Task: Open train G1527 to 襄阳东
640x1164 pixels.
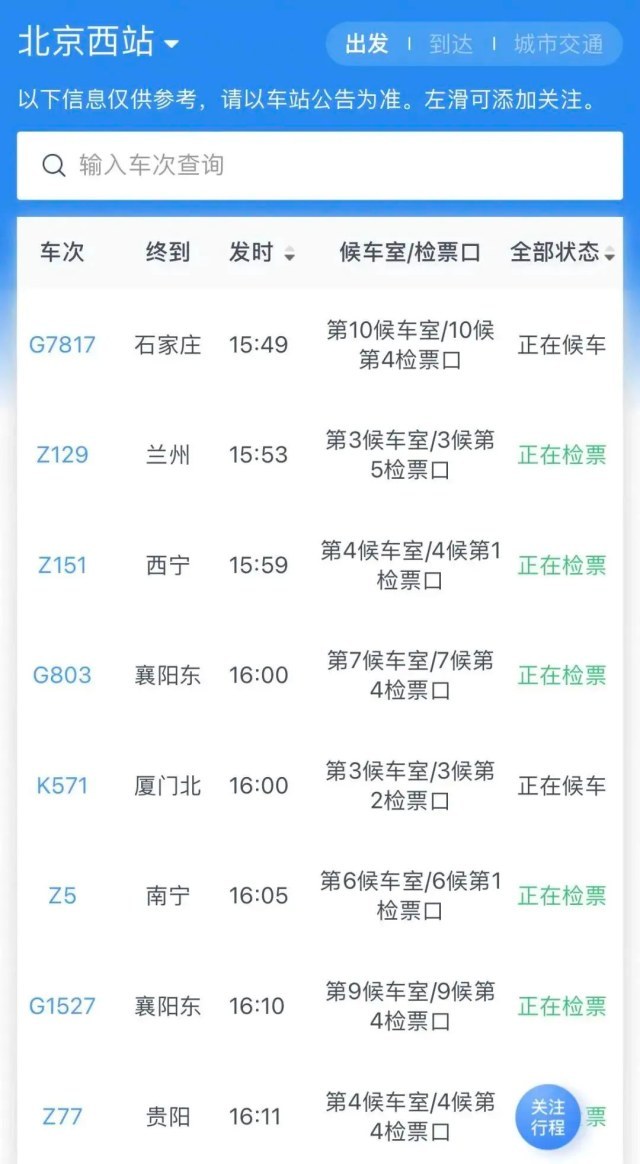Action: [x=62, y=1006]
